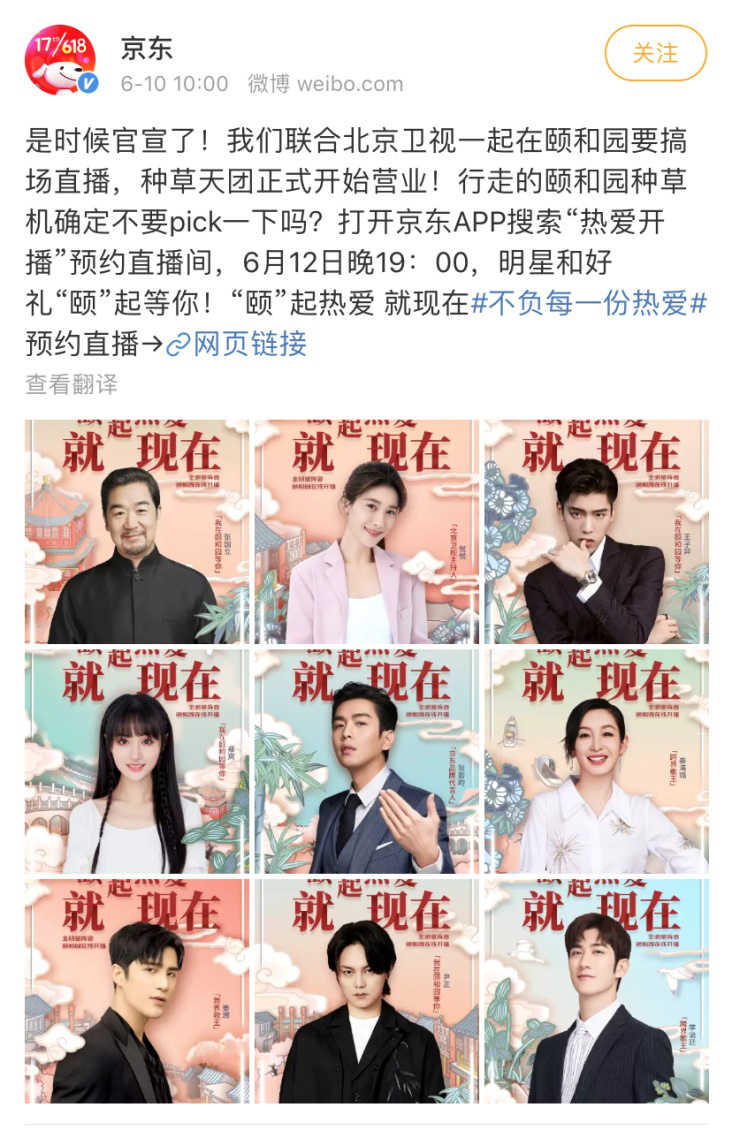Screen dimensions: 732x1145
Task: Open the 秦海璐 poster image
Action: coord(596,761)
